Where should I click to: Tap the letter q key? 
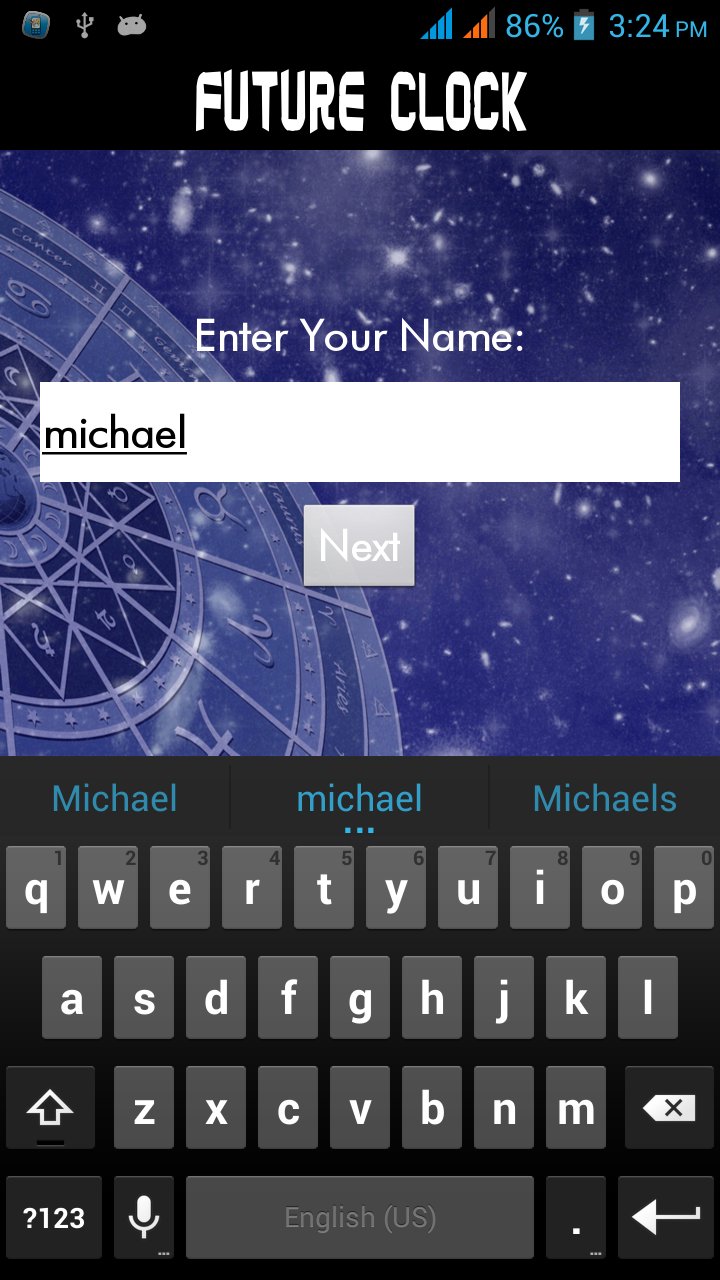tap(35, 887)
